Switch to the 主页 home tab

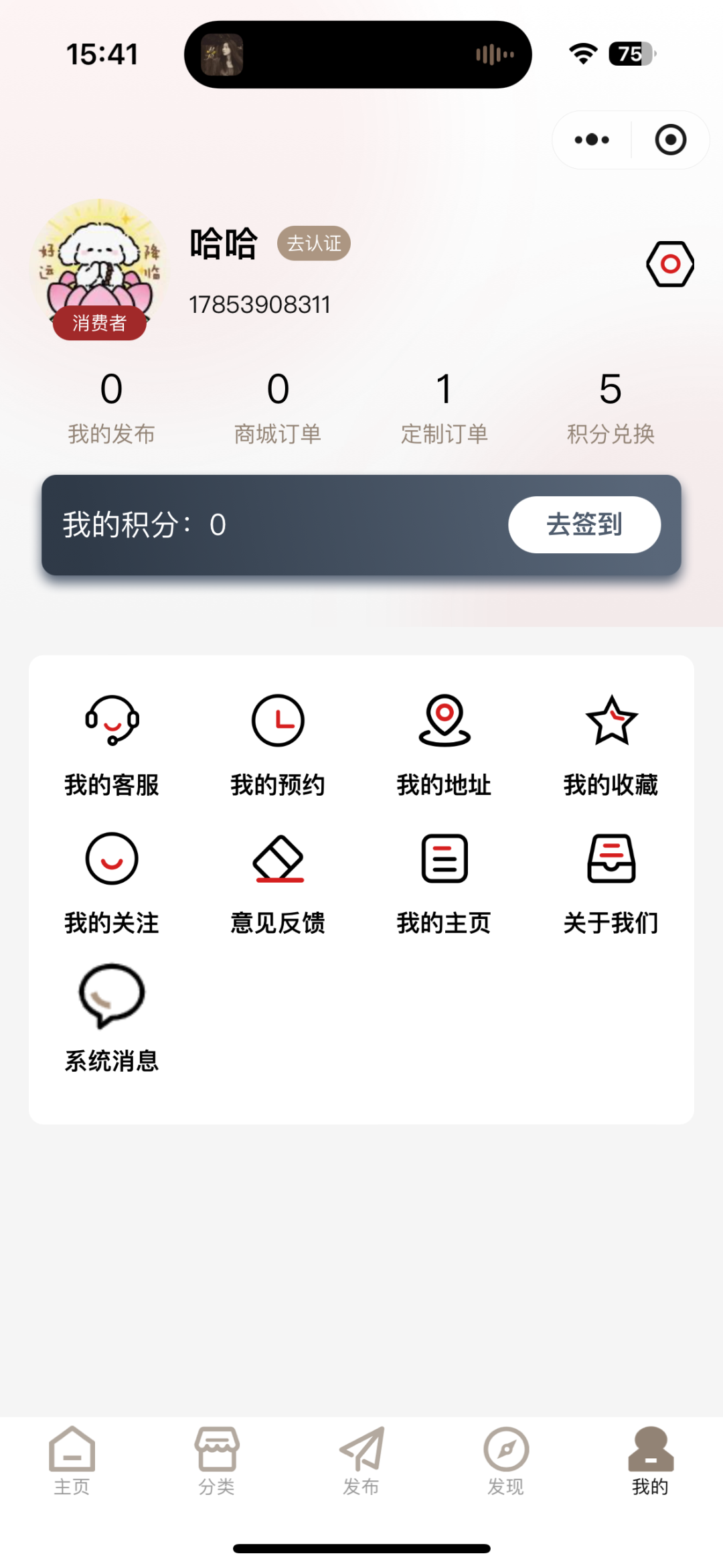72,1461
